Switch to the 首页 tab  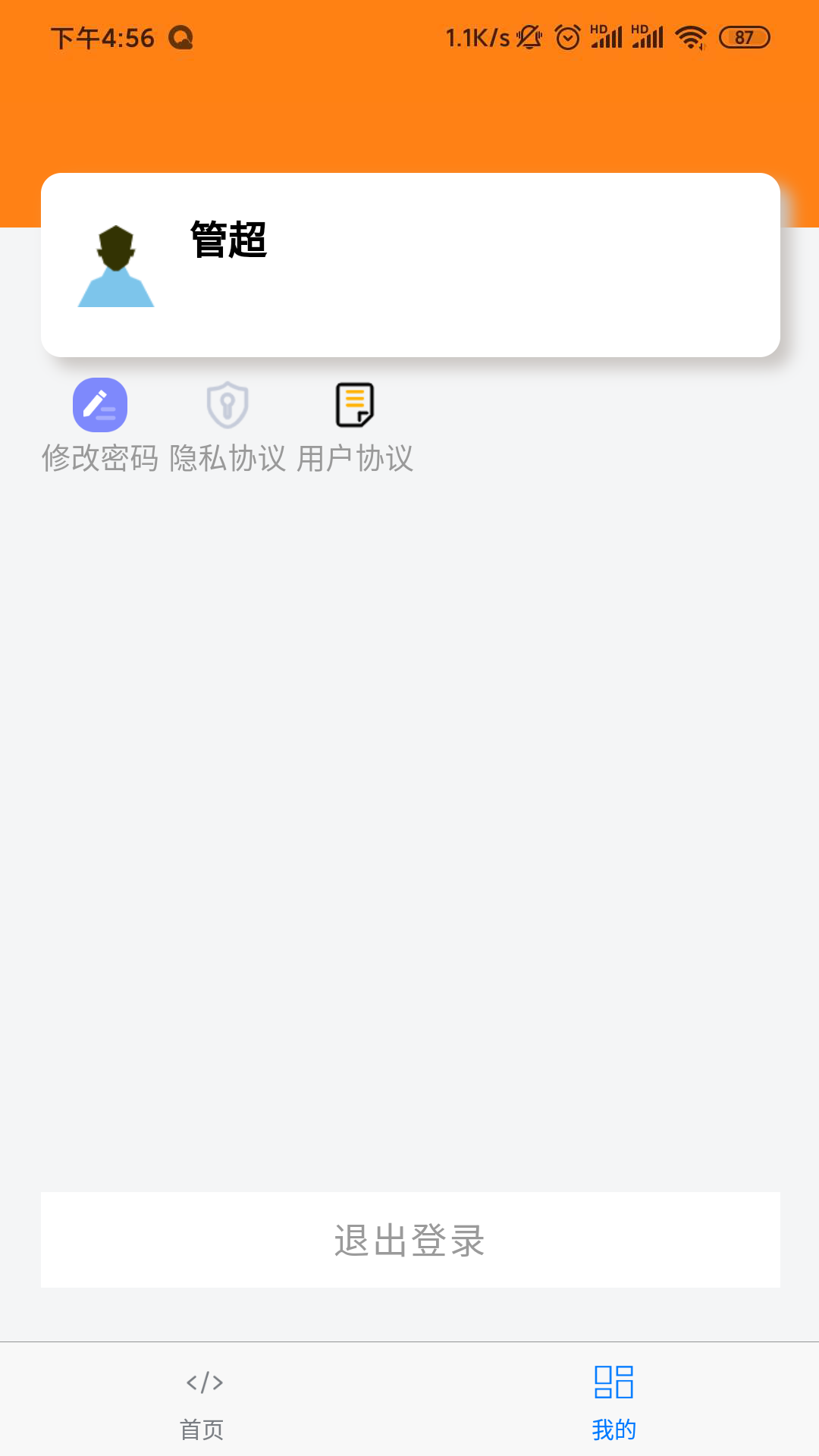(x=203, y=1401)
